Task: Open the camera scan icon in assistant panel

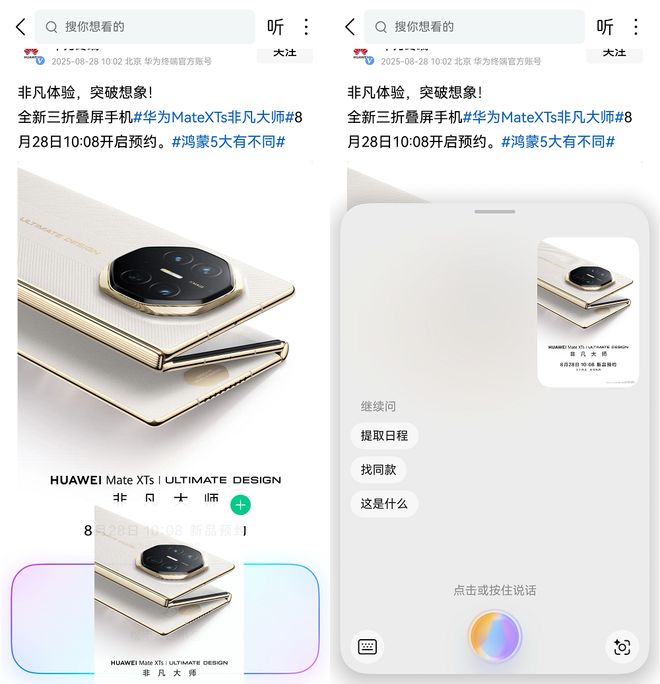Action: click(x=622, y=647)
